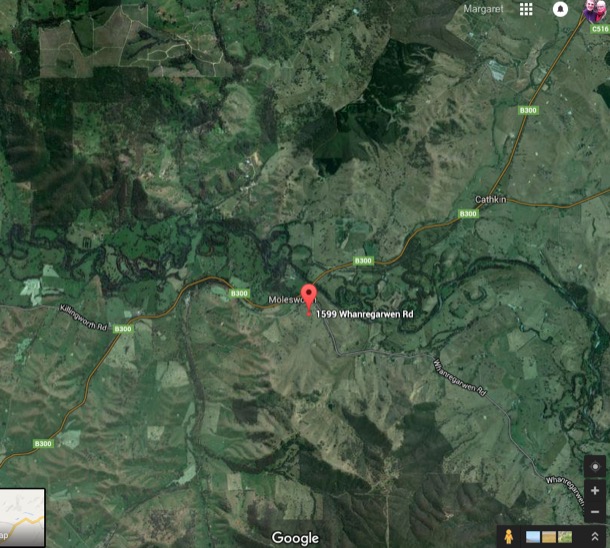Zoom in on the map

(x=595, y=491)
